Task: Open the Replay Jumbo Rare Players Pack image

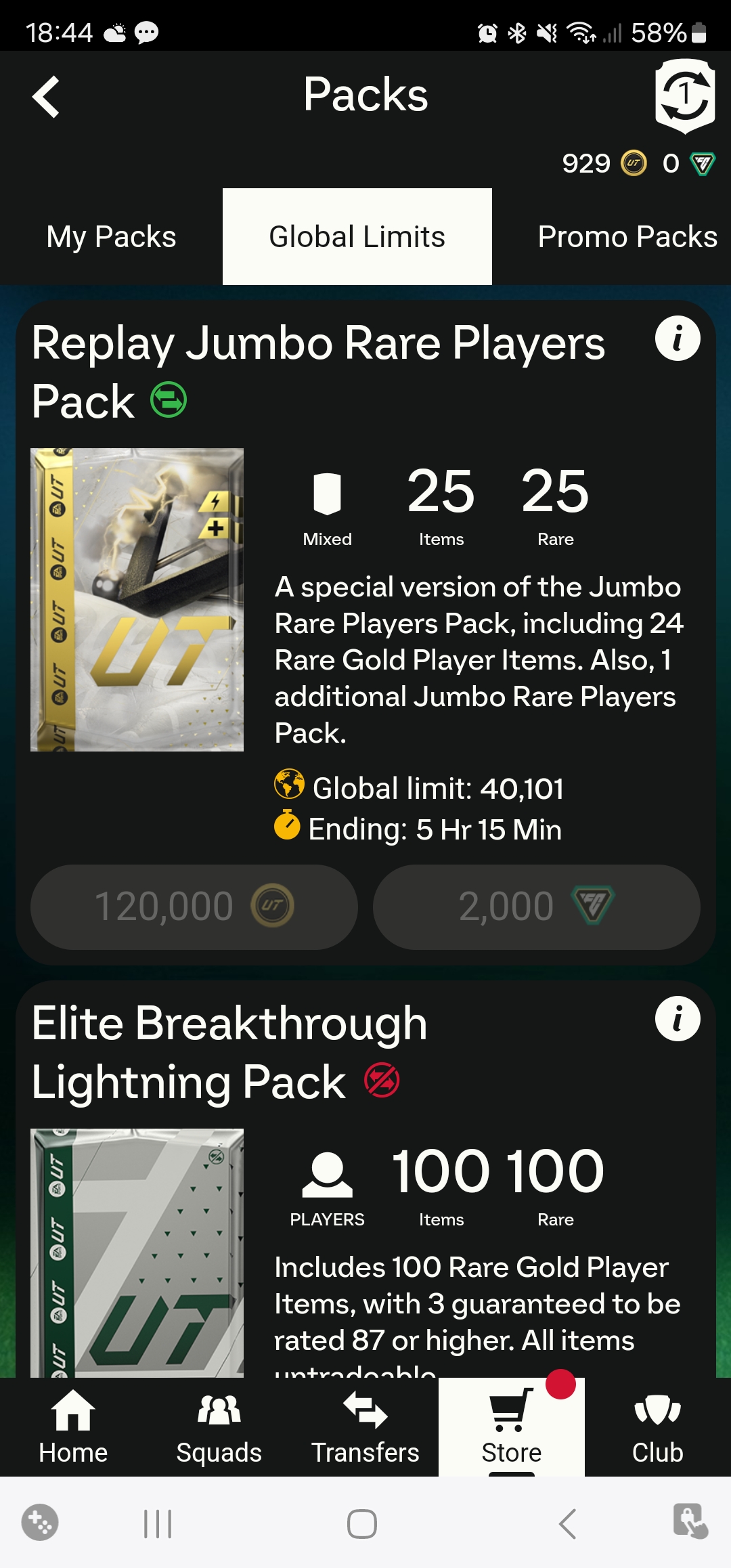Action: pyautogui.click(x=137, y=600)
